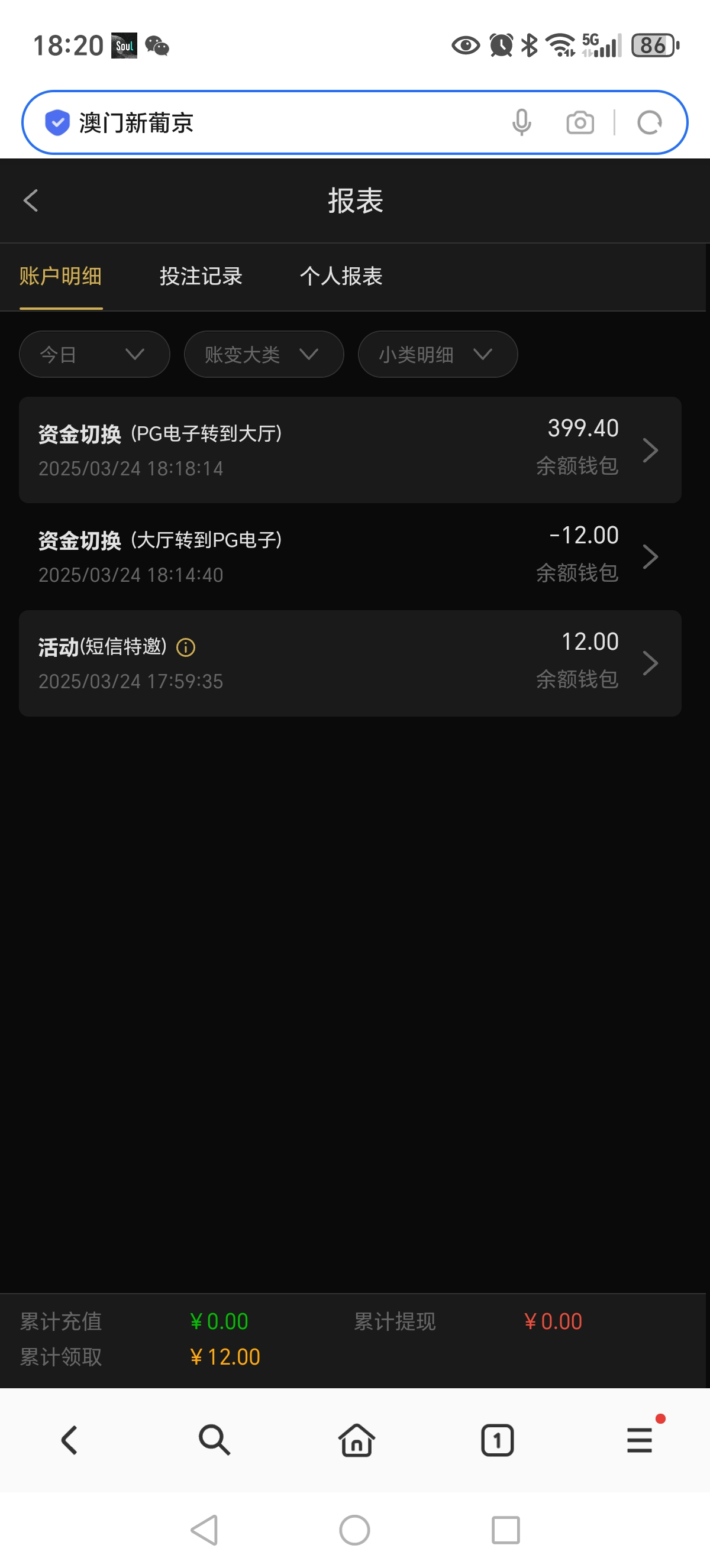The image size is (710, 1568).
Task: Go back from the 报表 page
Action: pos(30,200)
